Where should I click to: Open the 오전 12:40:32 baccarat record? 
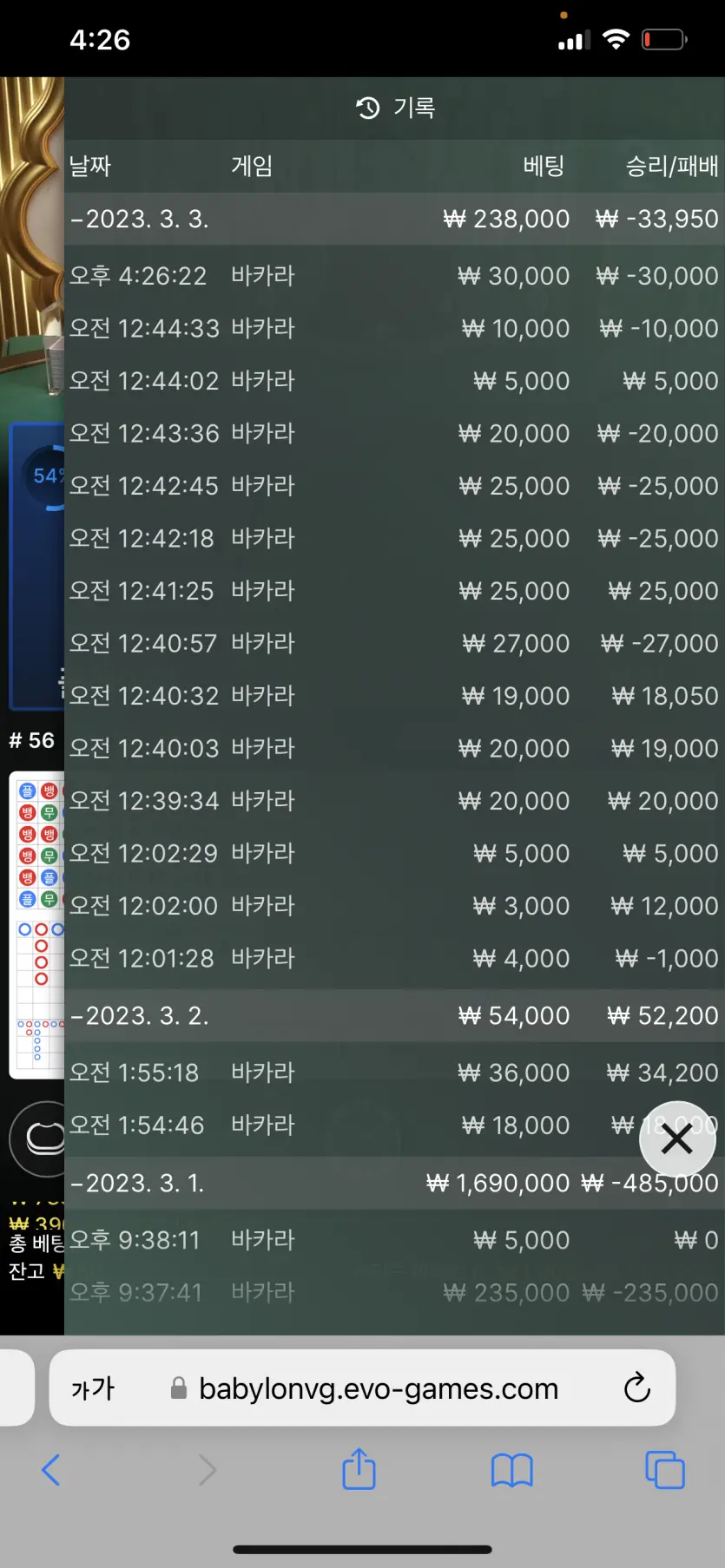[x=394, y=696]
